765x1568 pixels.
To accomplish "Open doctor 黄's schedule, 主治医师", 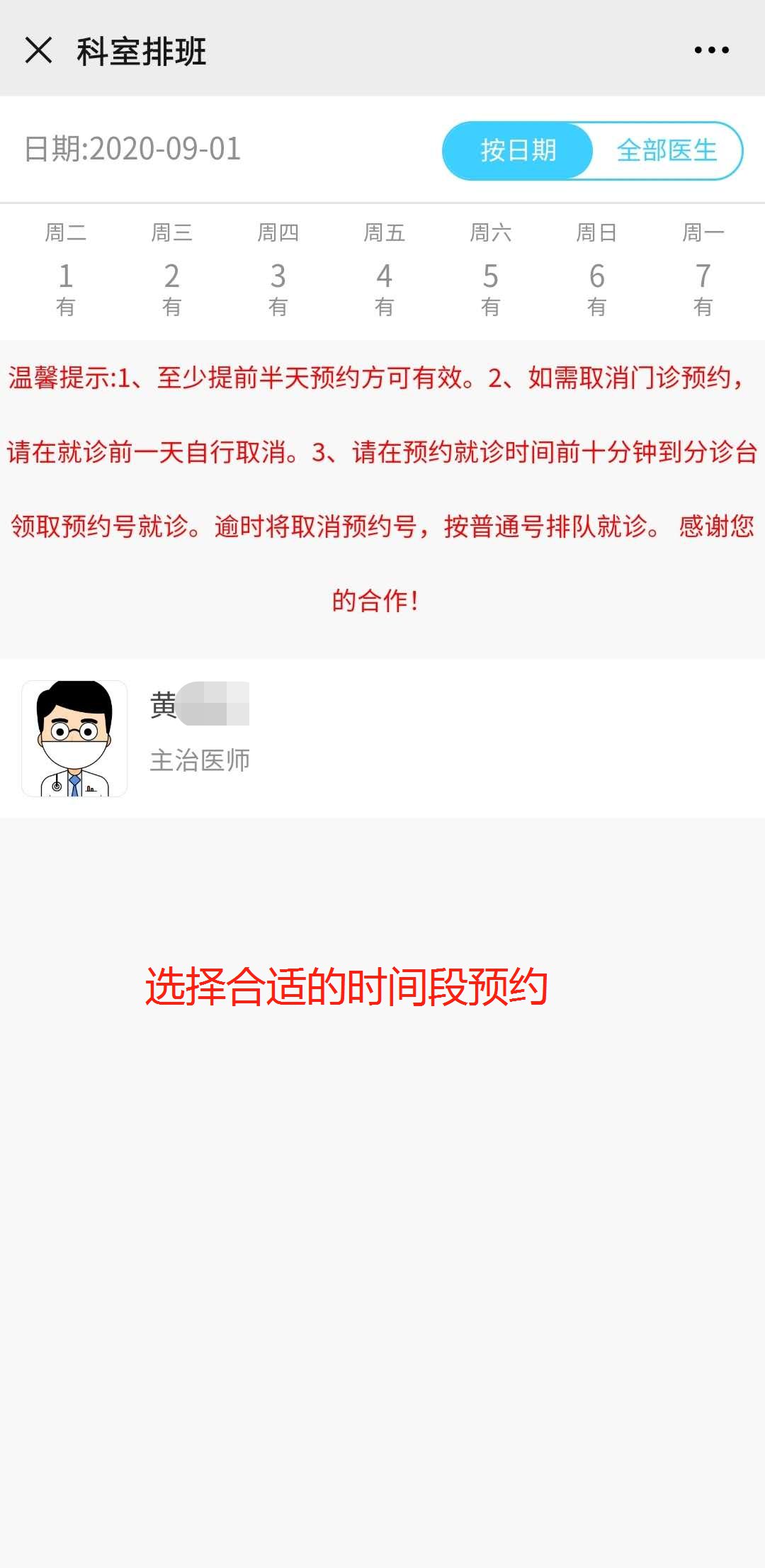I will [x=382, y=738].
